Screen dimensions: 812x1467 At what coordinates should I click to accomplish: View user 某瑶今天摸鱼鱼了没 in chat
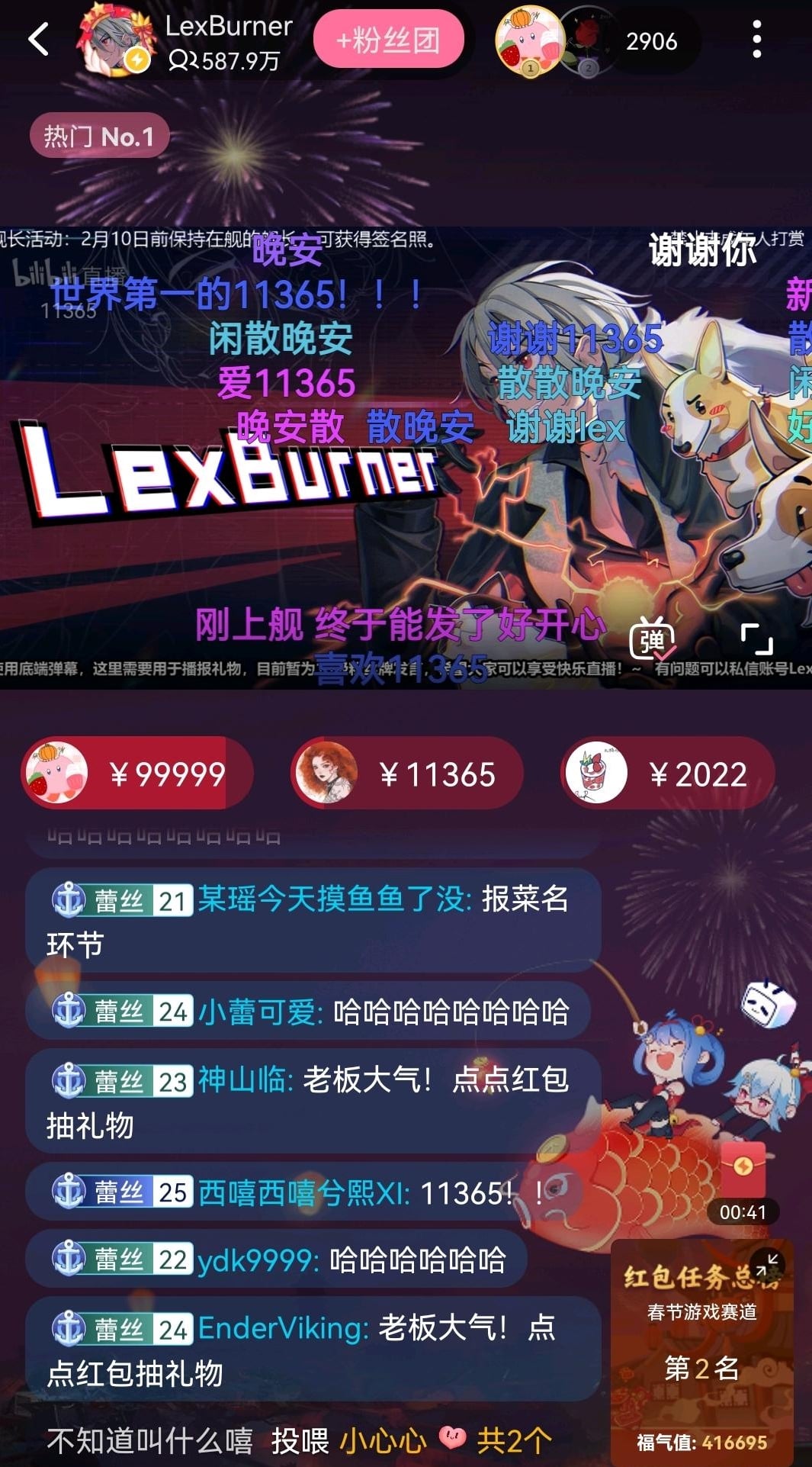click(x=332, y=899)
